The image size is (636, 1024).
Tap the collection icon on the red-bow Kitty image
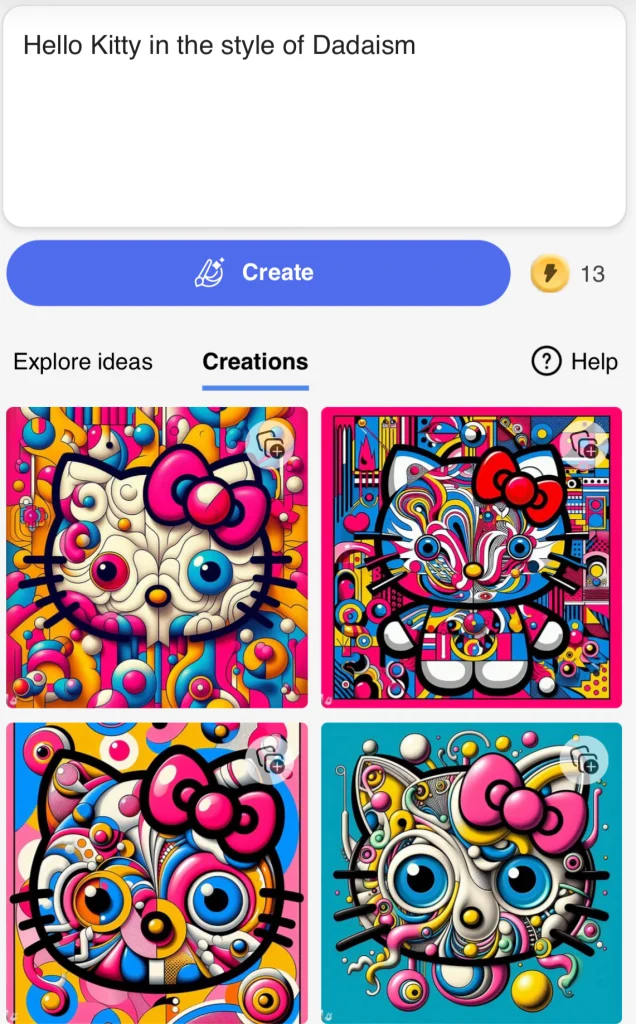584,444
